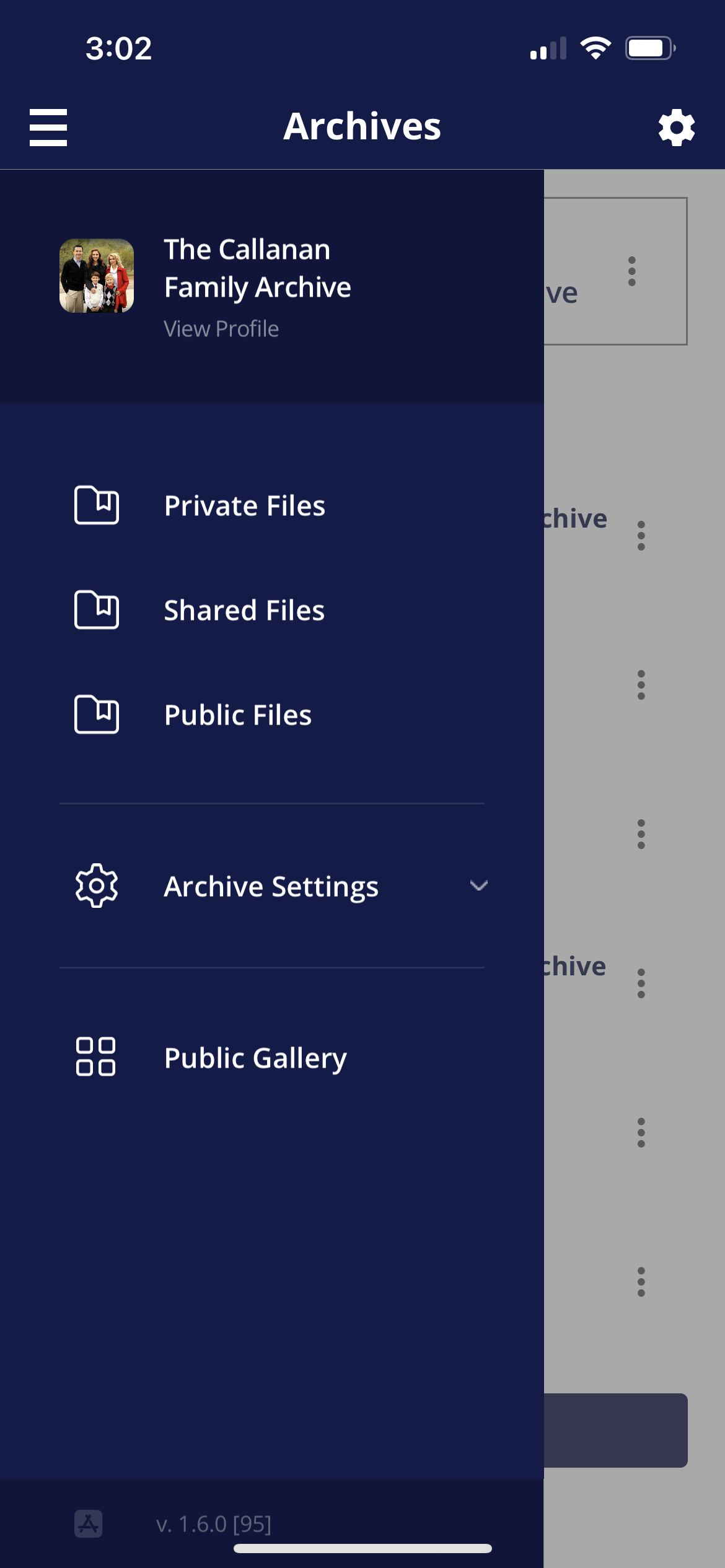Tap the hamburger menu button
The height and width of the screenshot is (1568, 725).
(x=48, y=128)
